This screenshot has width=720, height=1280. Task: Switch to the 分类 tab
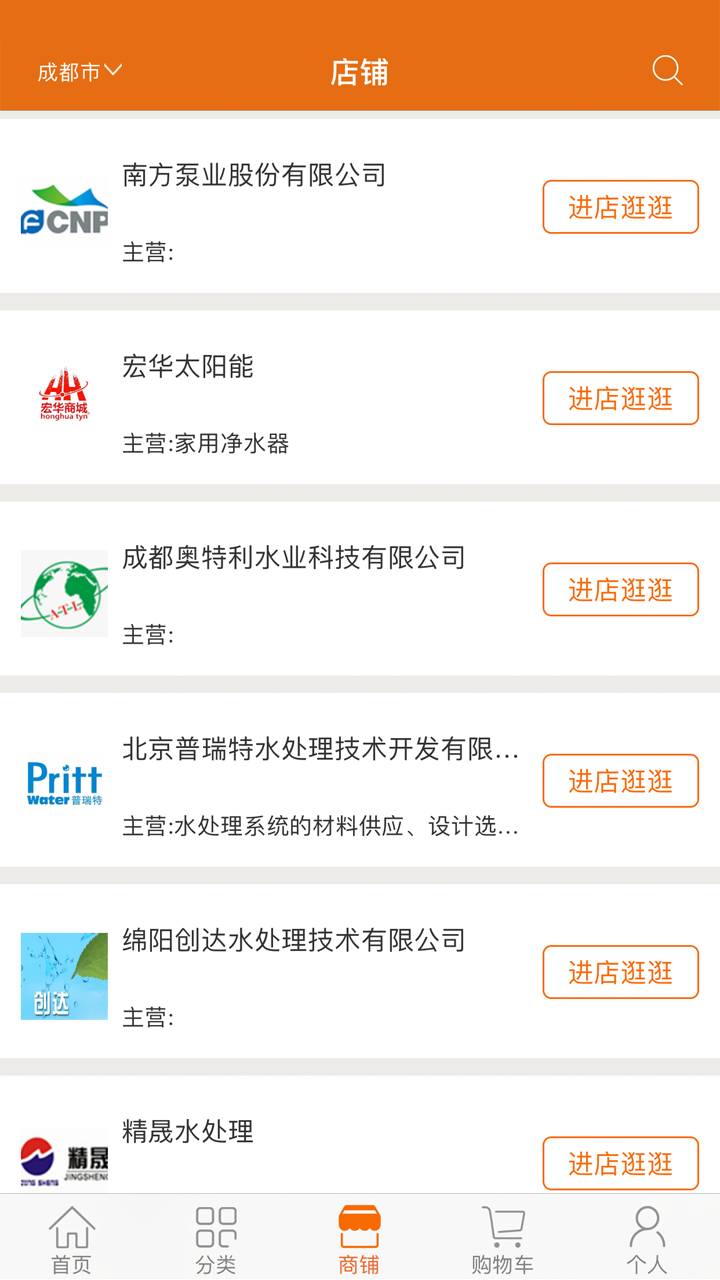(x=216, y=1238)
